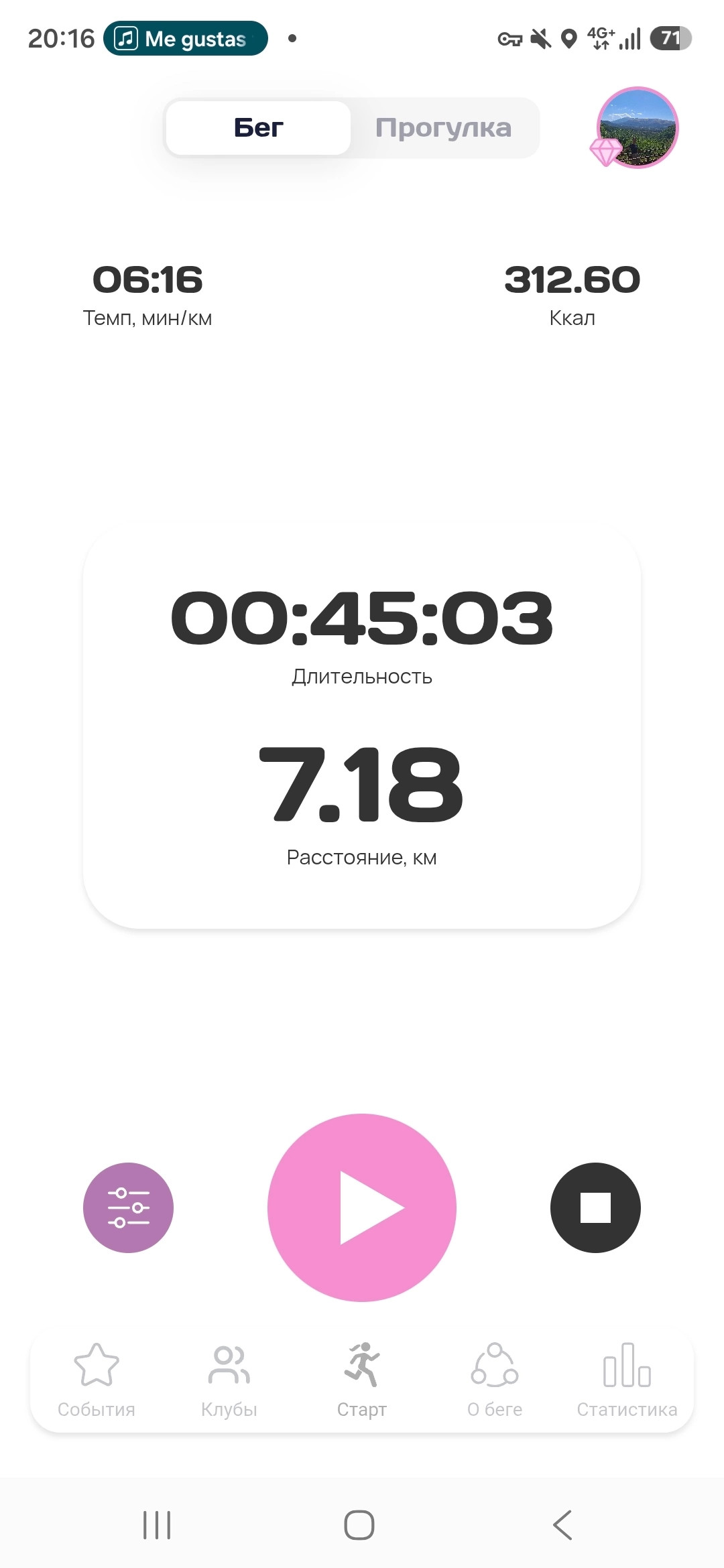Image resolution: width=724 pixels, height=1568 pixels.
Task: Open the profile avatar
Action: (x=638, y=127)
